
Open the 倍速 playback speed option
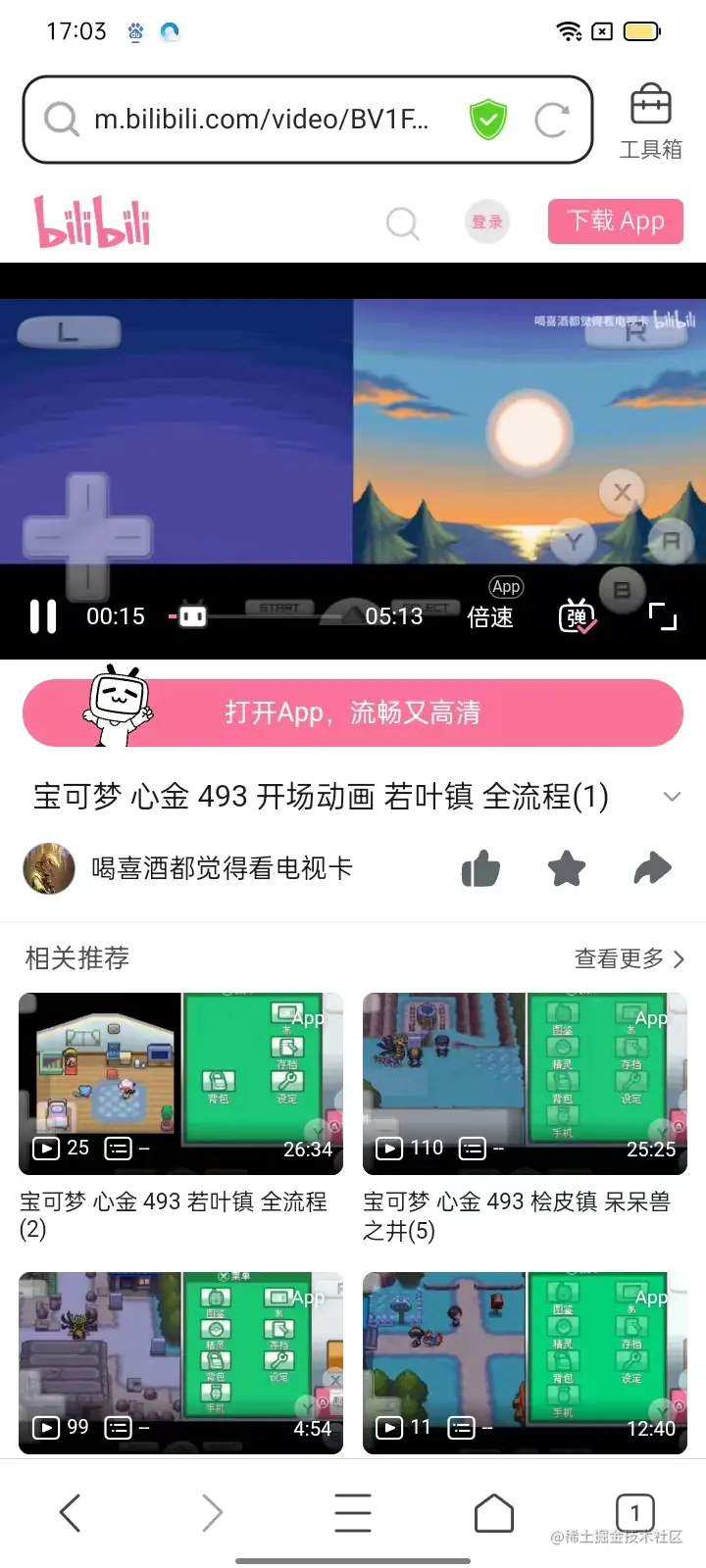coord(490,616)
